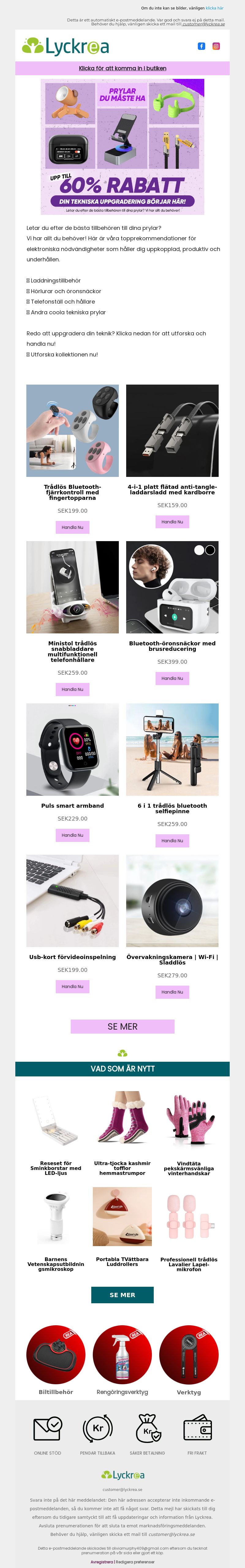Tap the teal SE MER button
The image size is (245, 1568).
click(123, 1294)
